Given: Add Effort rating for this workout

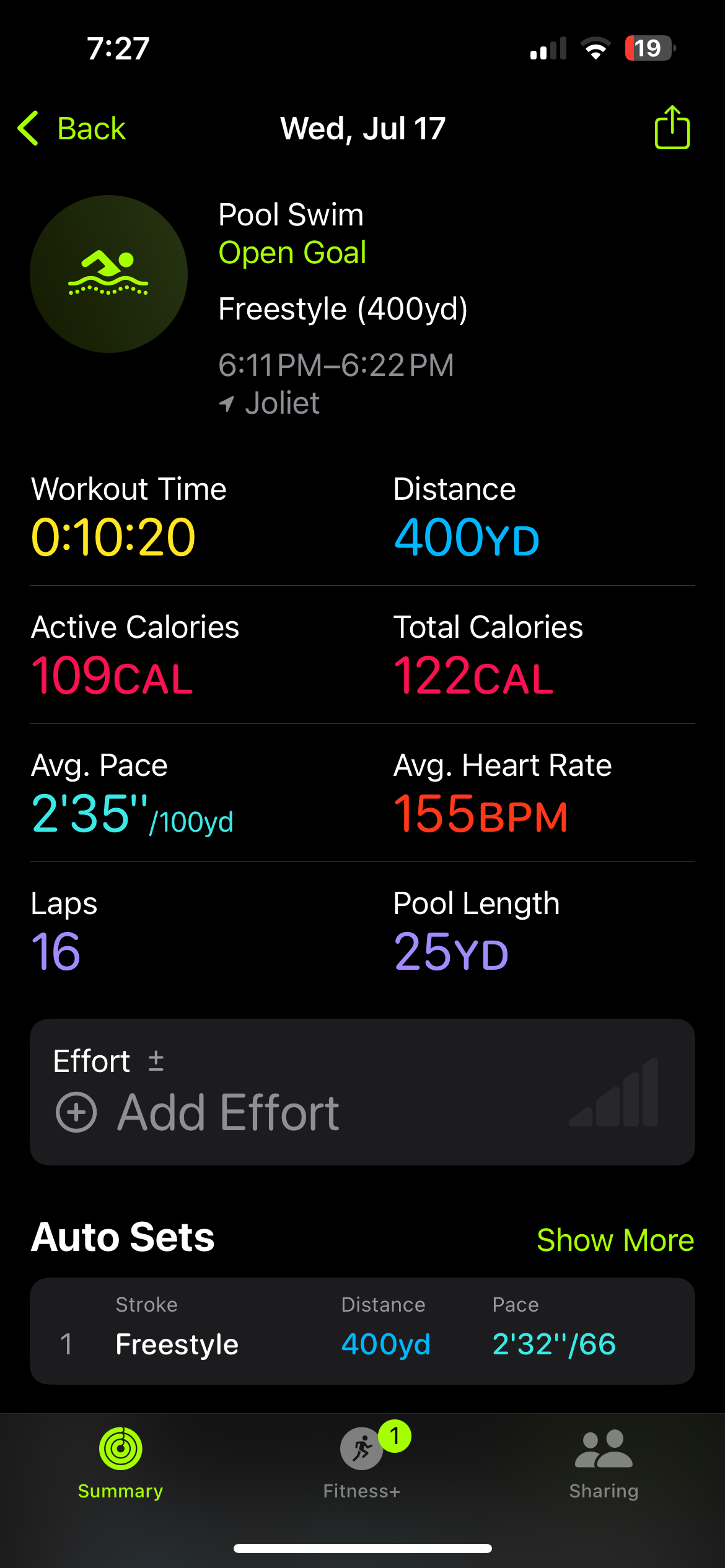Looking at the screenshot, I should (362, 1092).
